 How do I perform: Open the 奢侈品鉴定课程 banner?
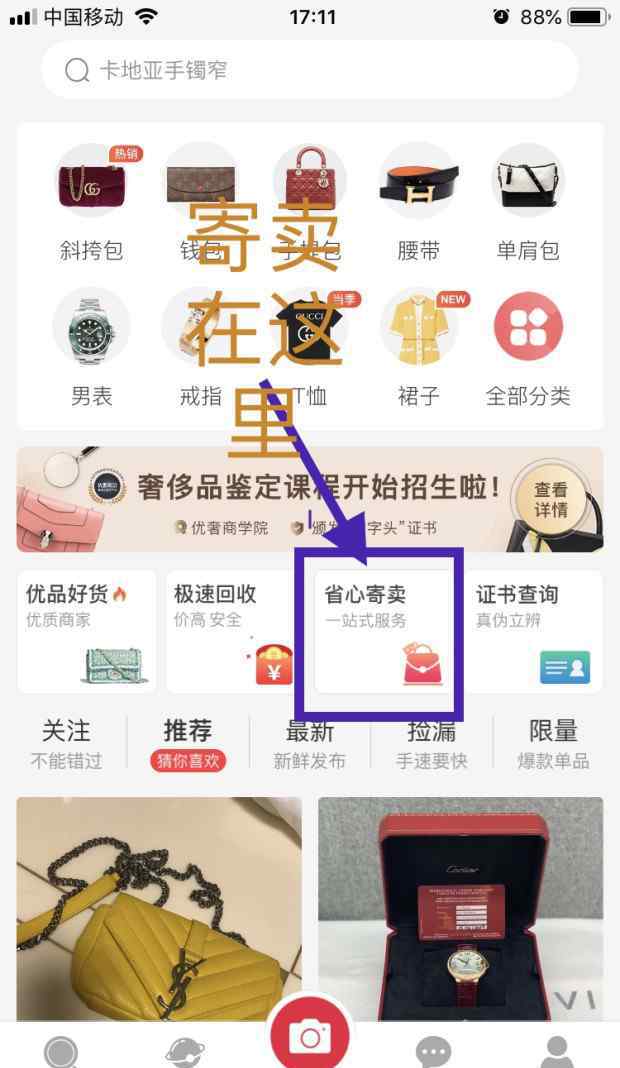coord(310,499)
